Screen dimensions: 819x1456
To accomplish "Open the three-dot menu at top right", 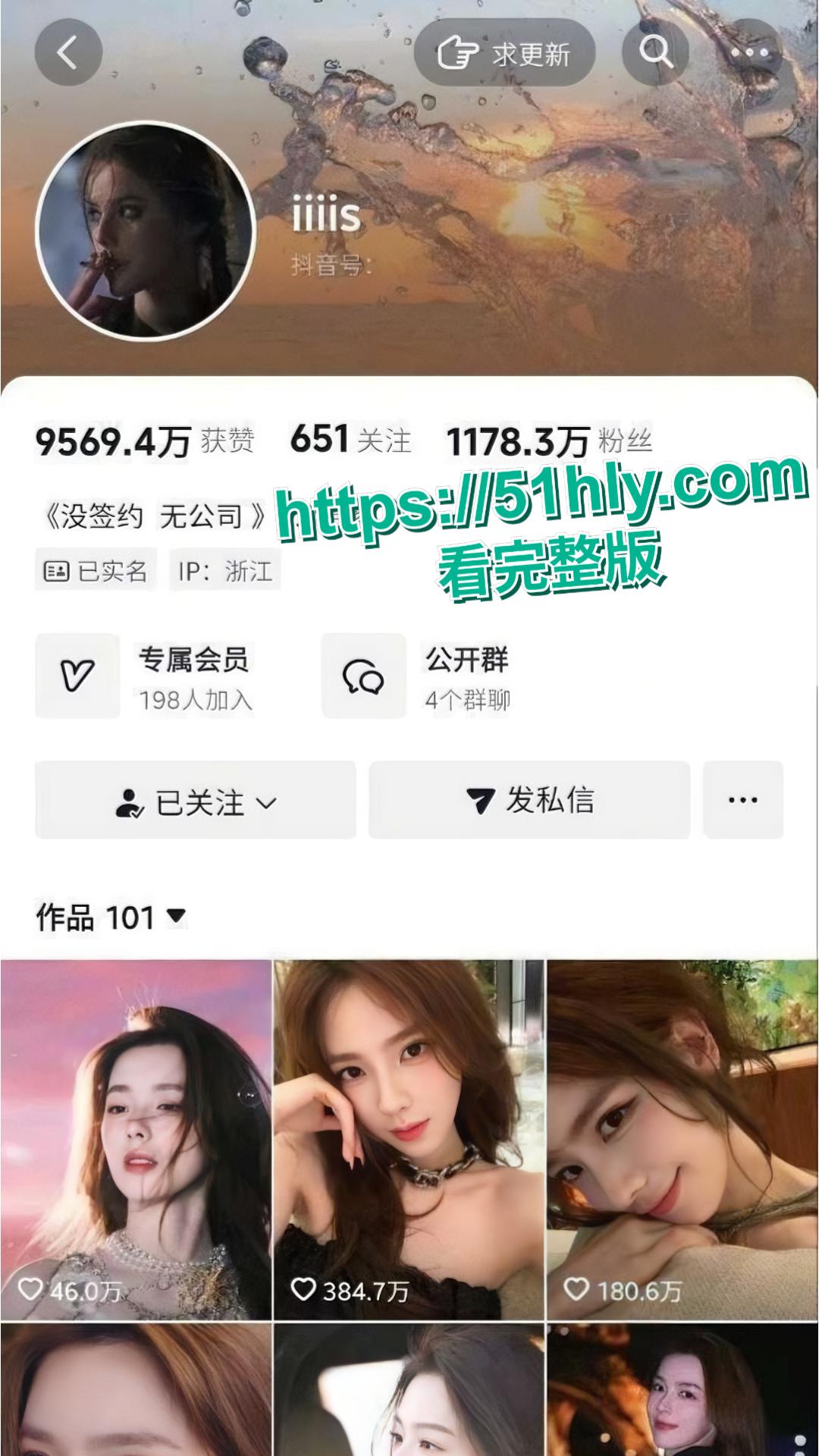I will tap(751, 52).
